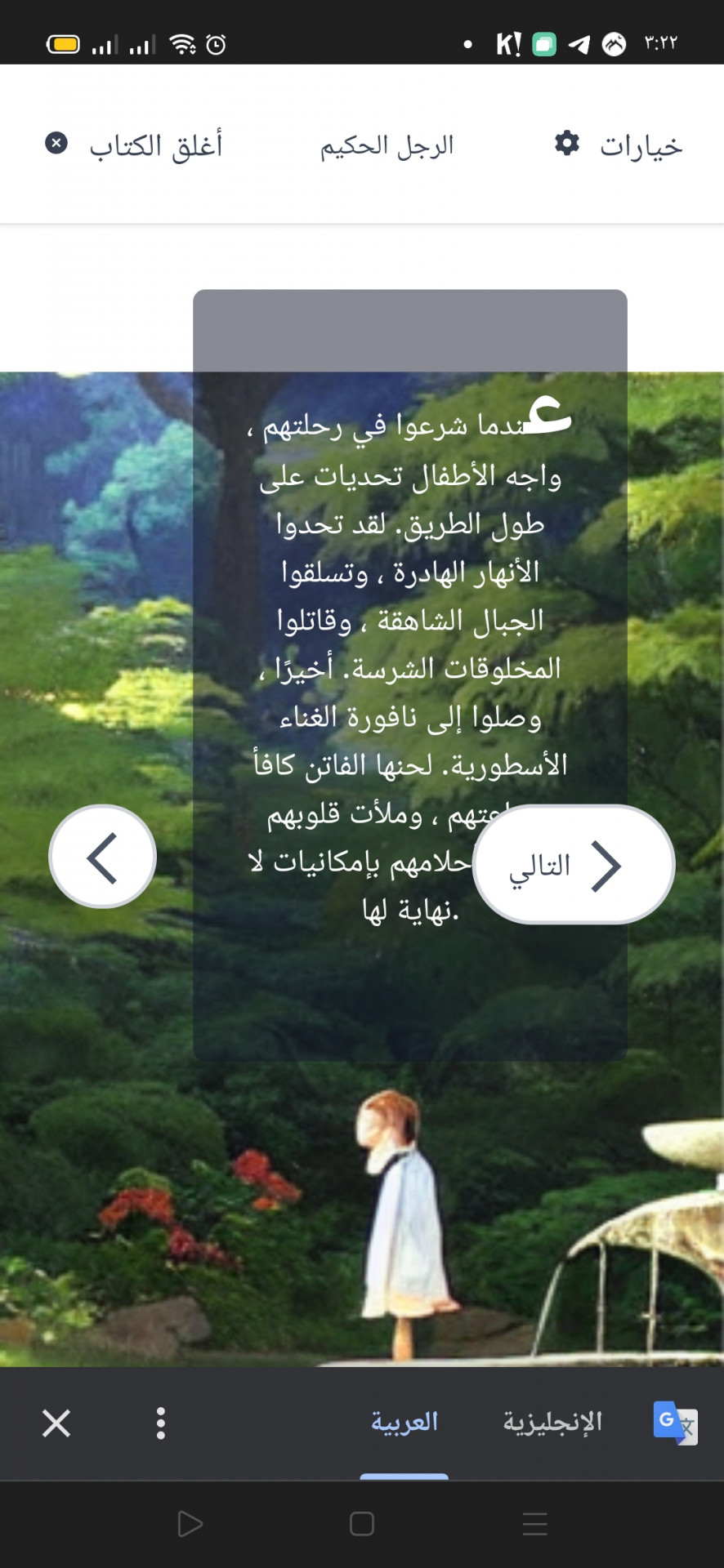Image resolution: width=724 pixels, height=1568 pixels.
Task: Open Google Translate icon in the bar
Action: [675, 1423]
